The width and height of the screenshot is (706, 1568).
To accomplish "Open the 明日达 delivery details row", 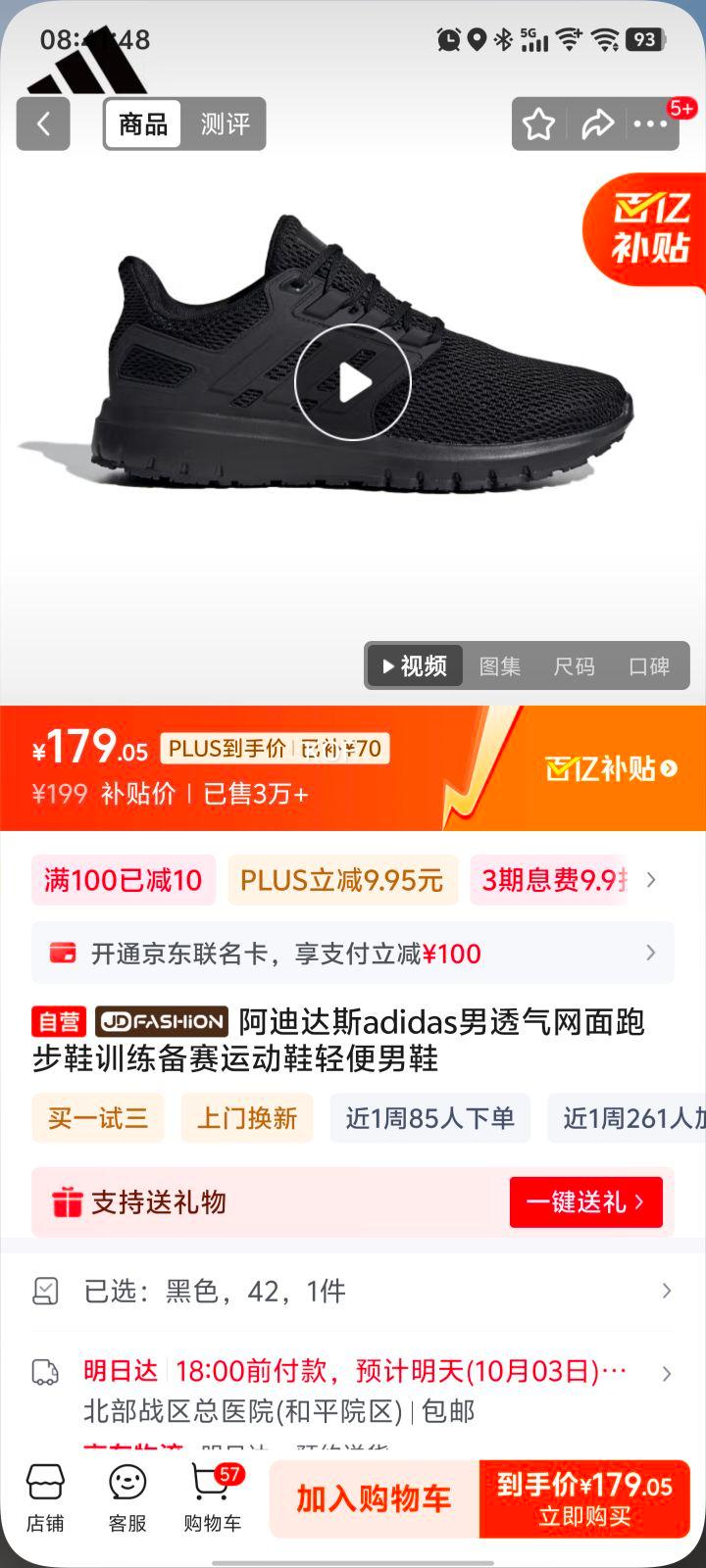I will coord(353,1372).
